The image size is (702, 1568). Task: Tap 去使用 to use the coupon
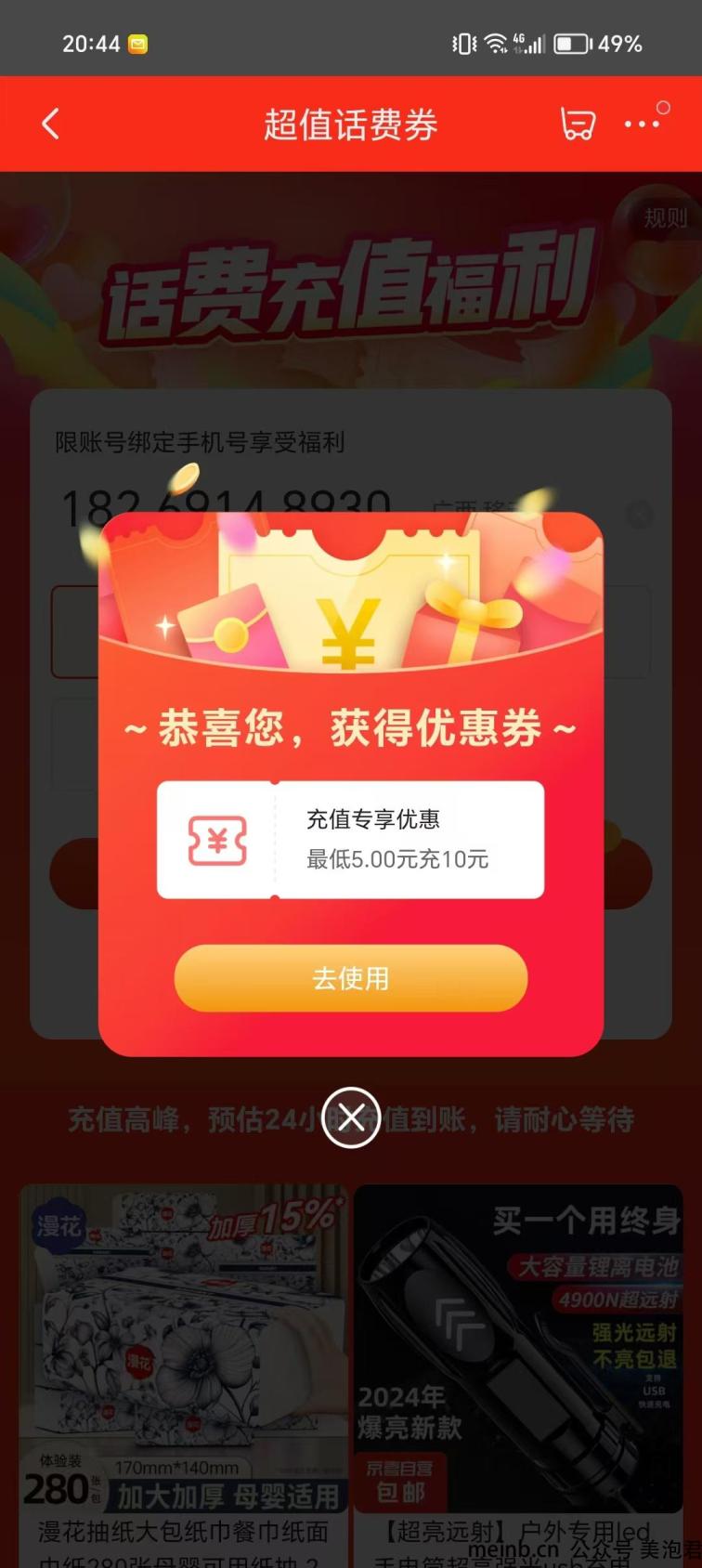tap(350, 978)
